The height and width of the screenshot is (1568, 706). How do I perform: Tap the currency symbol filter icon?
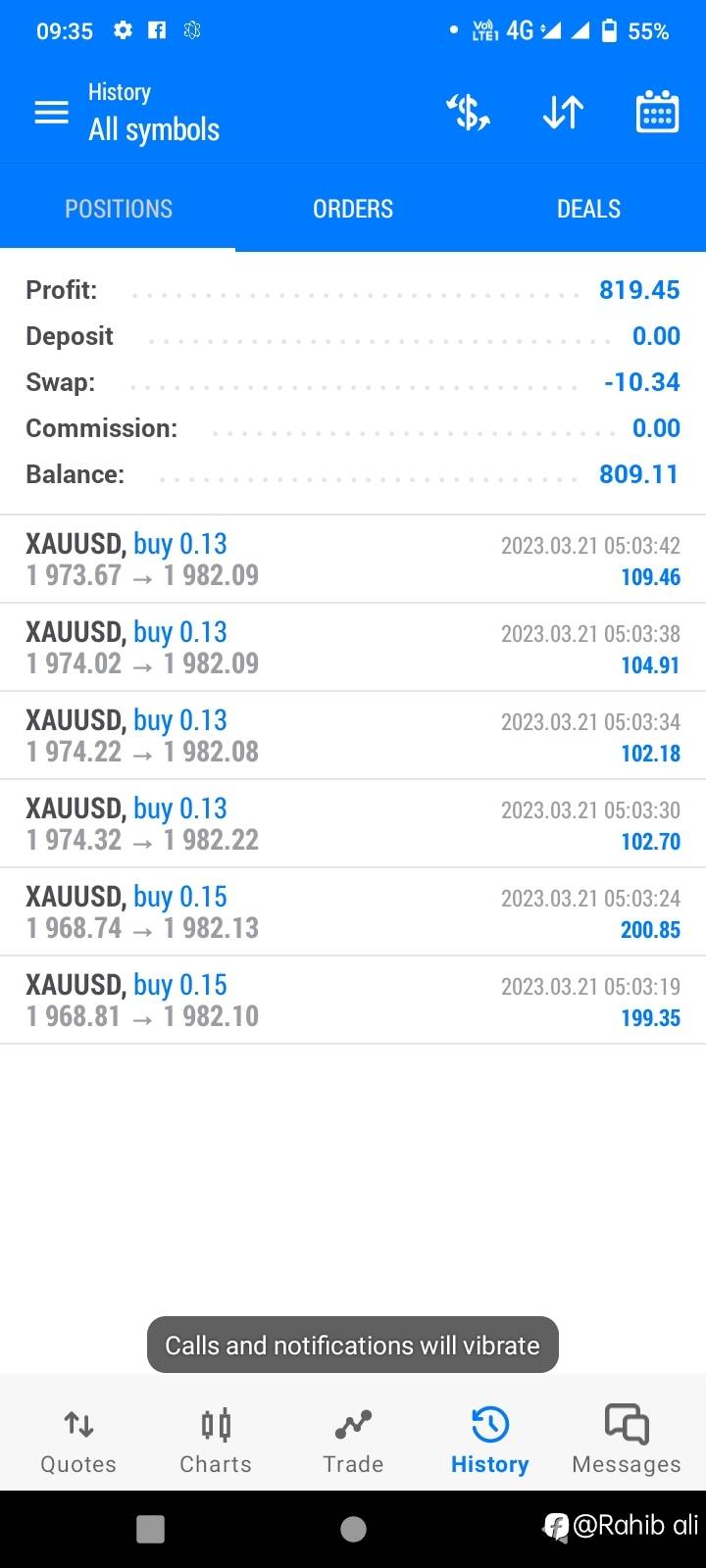click(469, 113)
